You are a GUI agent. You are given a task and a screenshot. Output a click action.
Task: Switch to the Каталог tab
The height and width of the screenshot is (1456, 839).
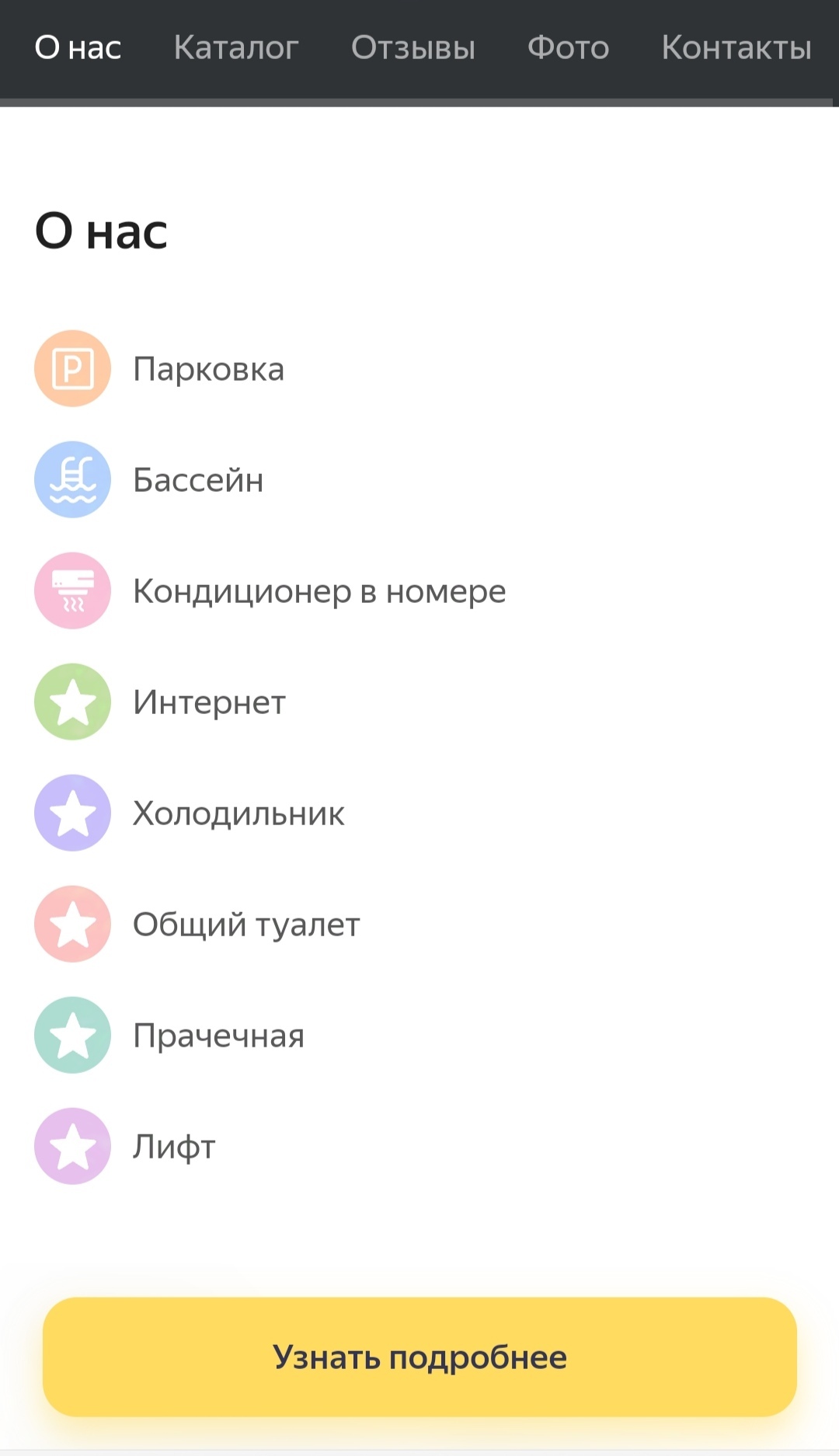pyautogui.click(x=235, y=48)
